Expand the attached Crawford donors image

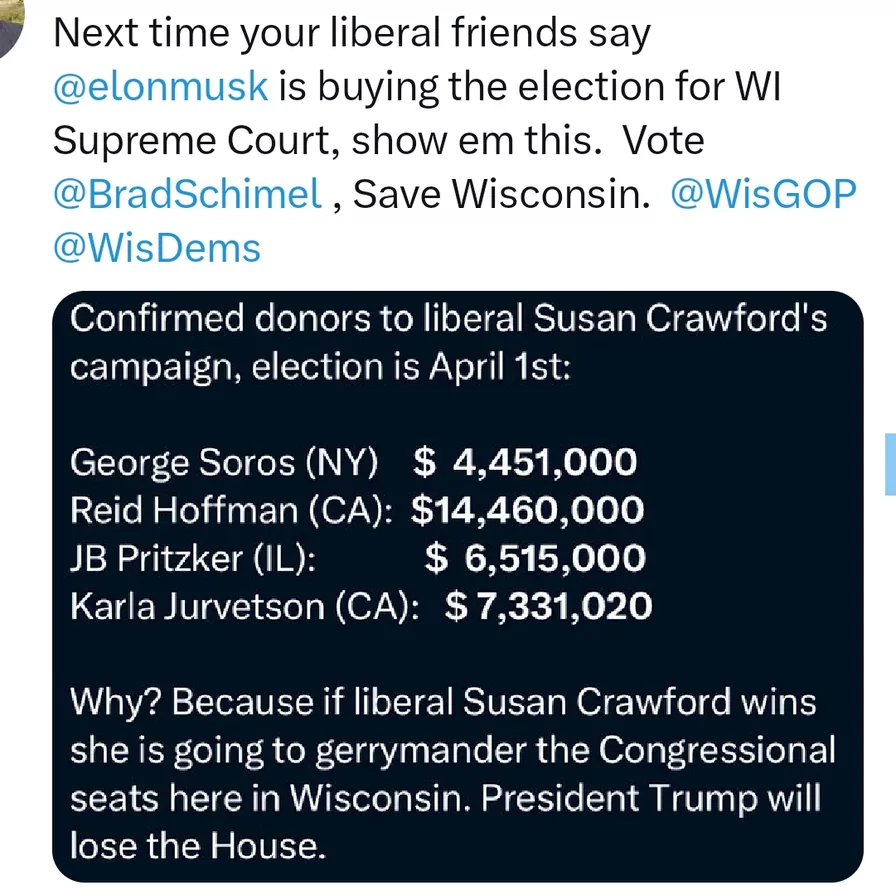coord(457,585)
